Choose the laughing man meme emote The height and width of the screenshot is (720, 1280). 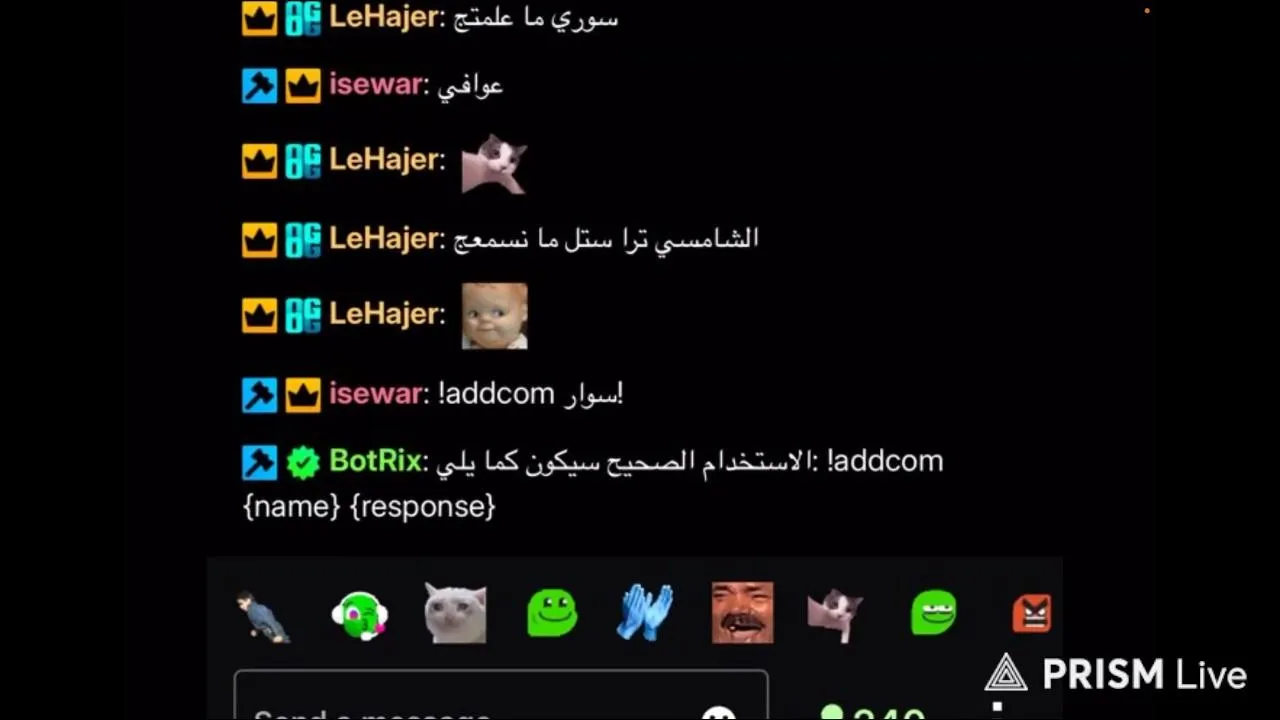742,612
